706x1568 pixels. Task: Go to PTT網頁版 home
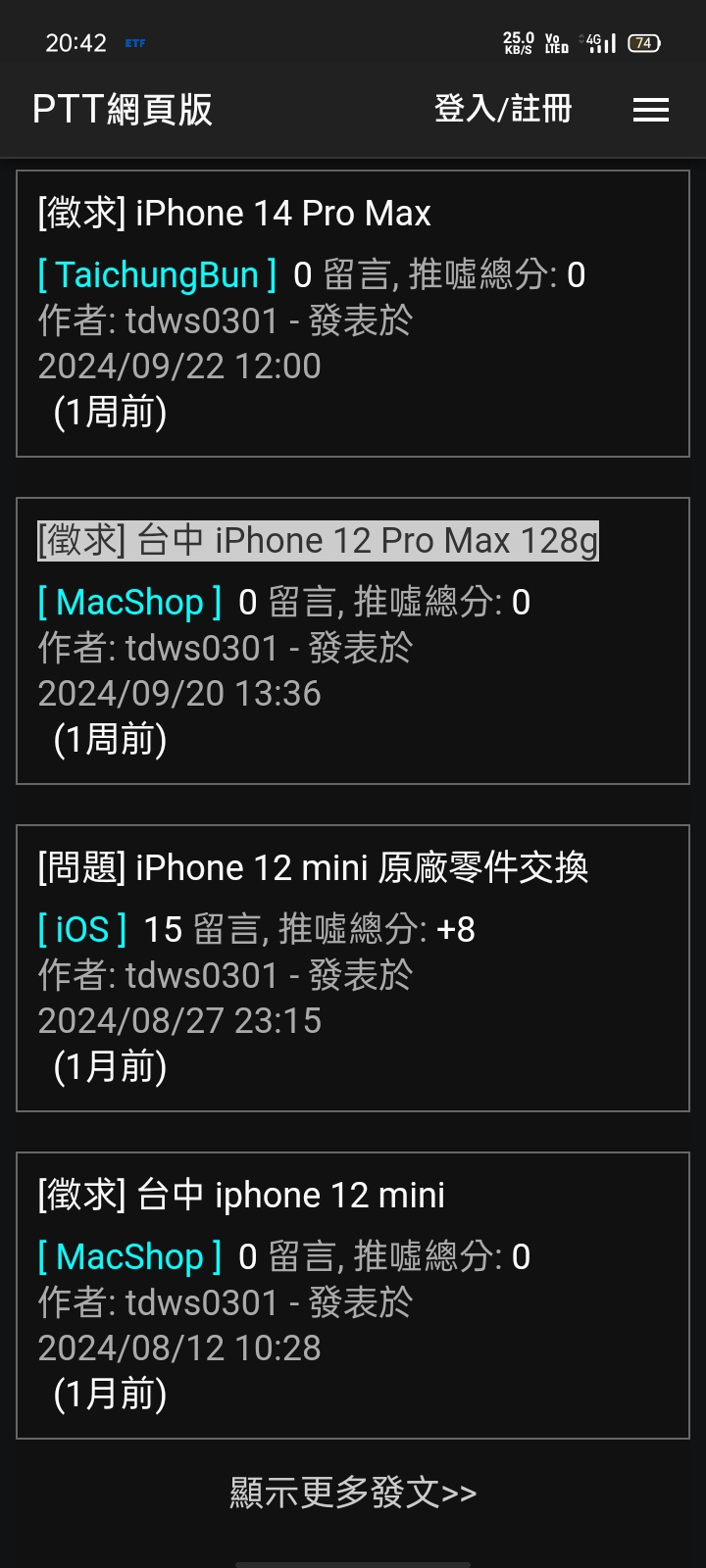[123, 109]
